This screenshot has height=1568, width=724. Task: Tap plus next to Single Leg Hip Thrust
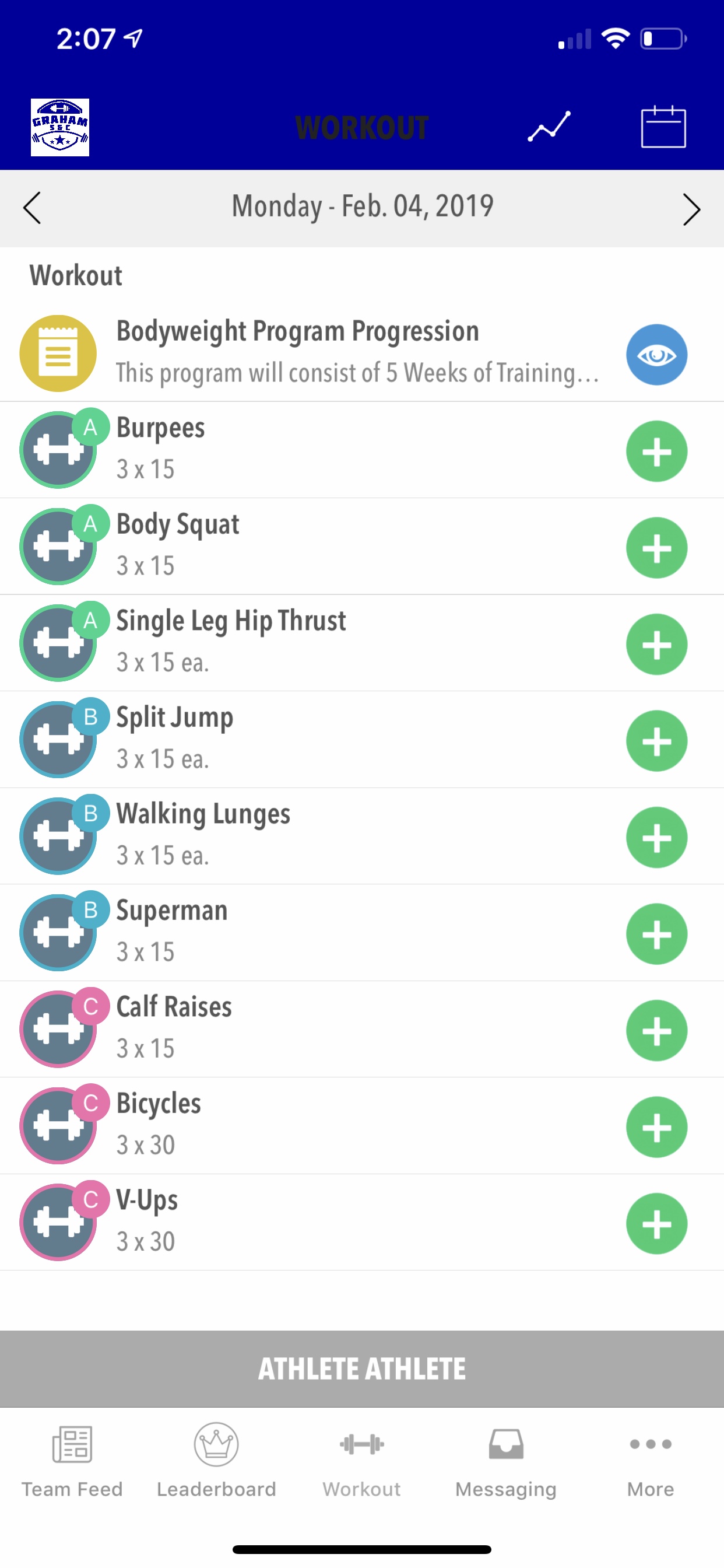click(x=656, y=645)
